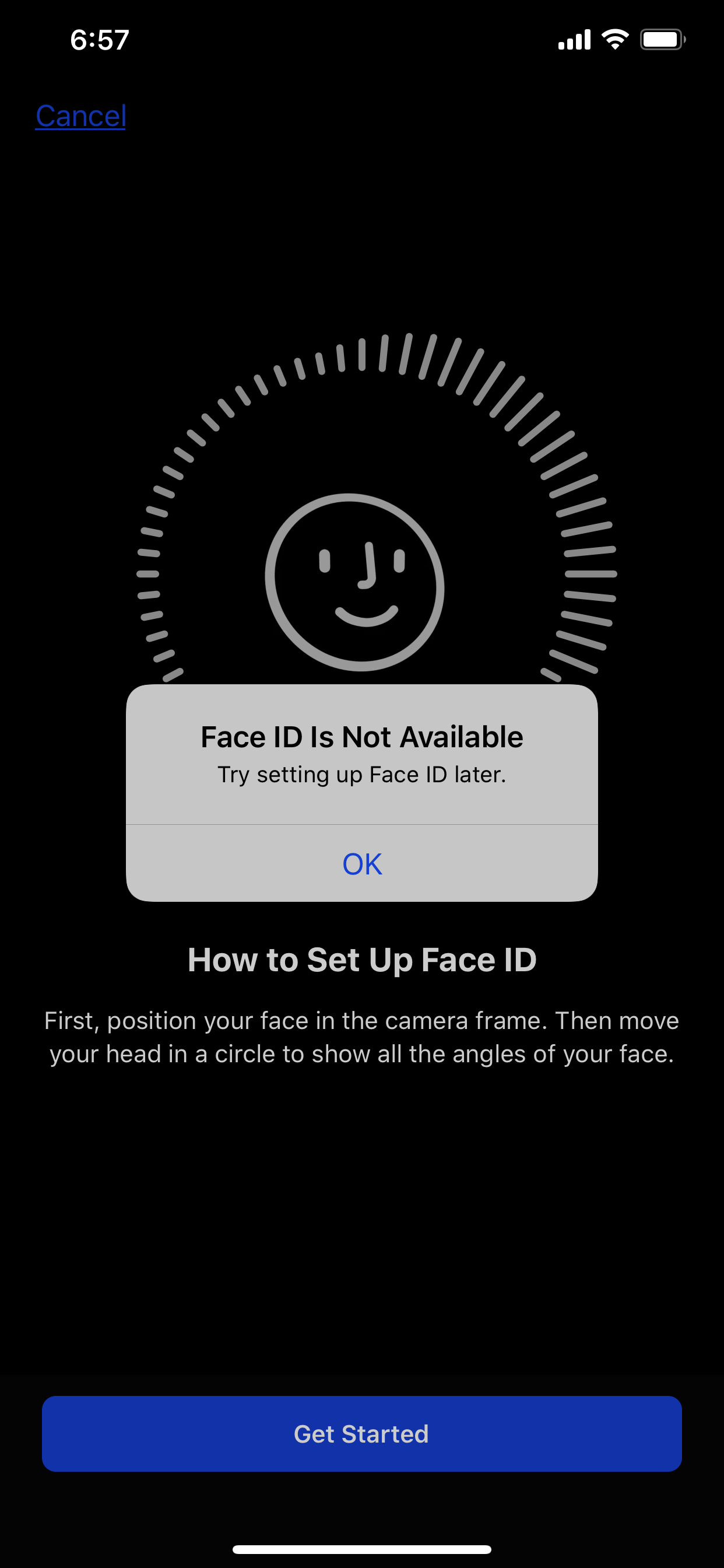Dismiss the alert by tapping OK

pos(361,863)
